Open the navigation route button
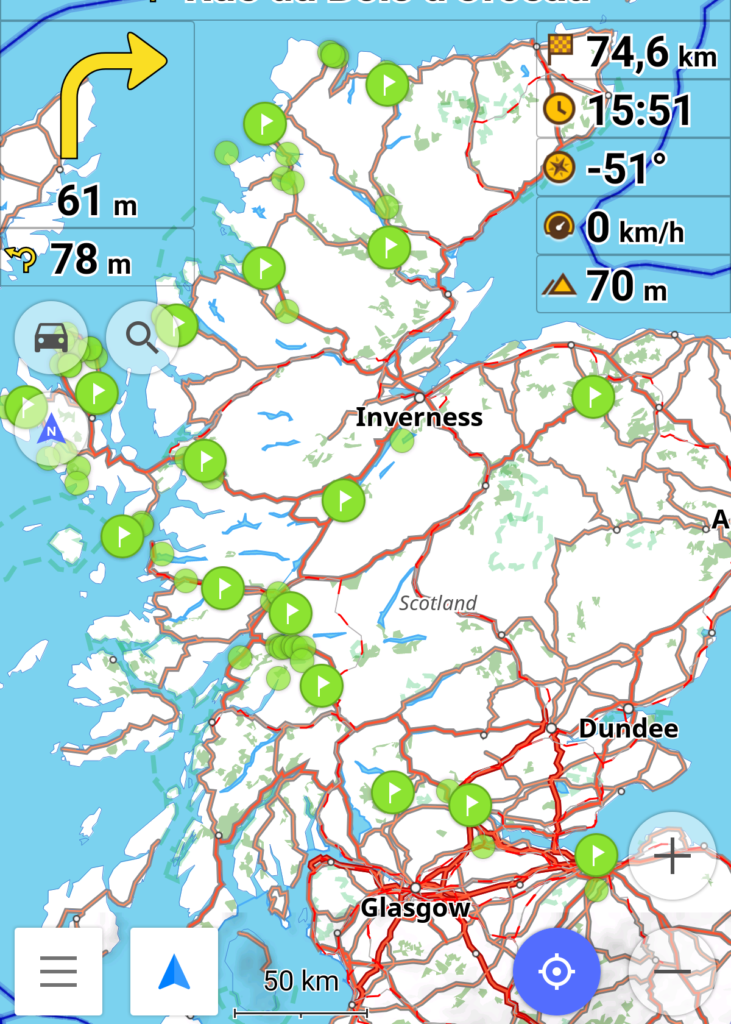Screen dimensions: 731x1024 pos(174,970)
